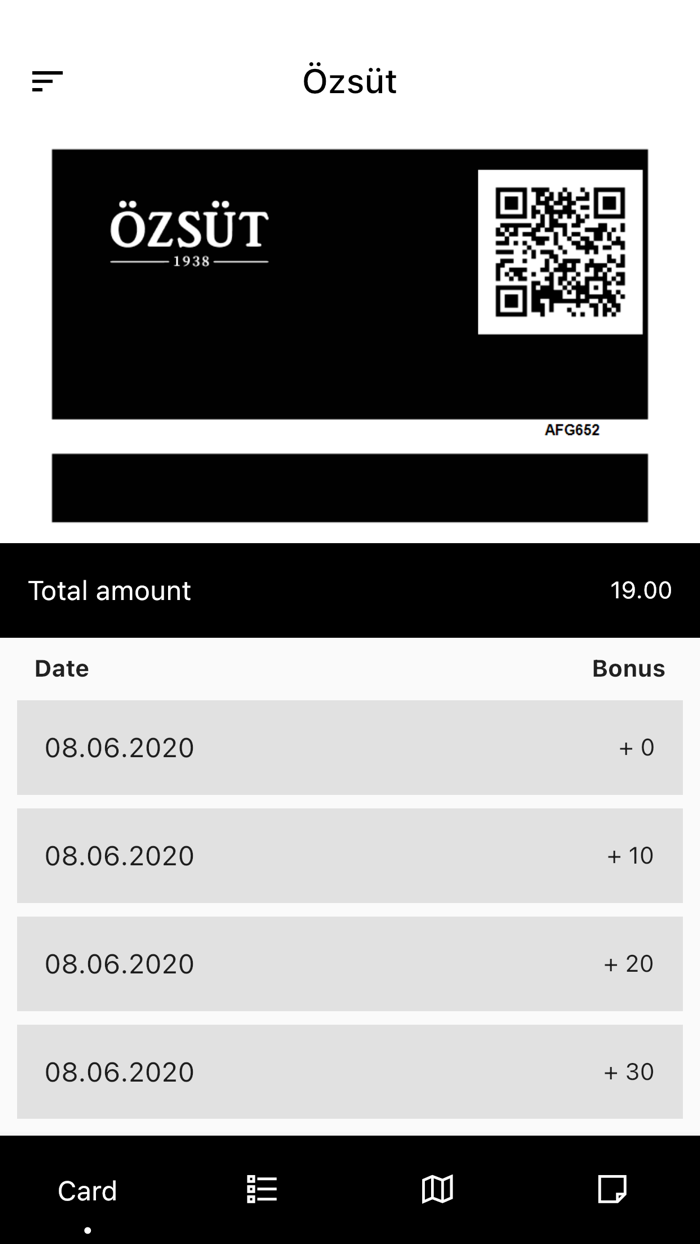
Task: Open the map tab
Action: click(x=437, y=1189)
